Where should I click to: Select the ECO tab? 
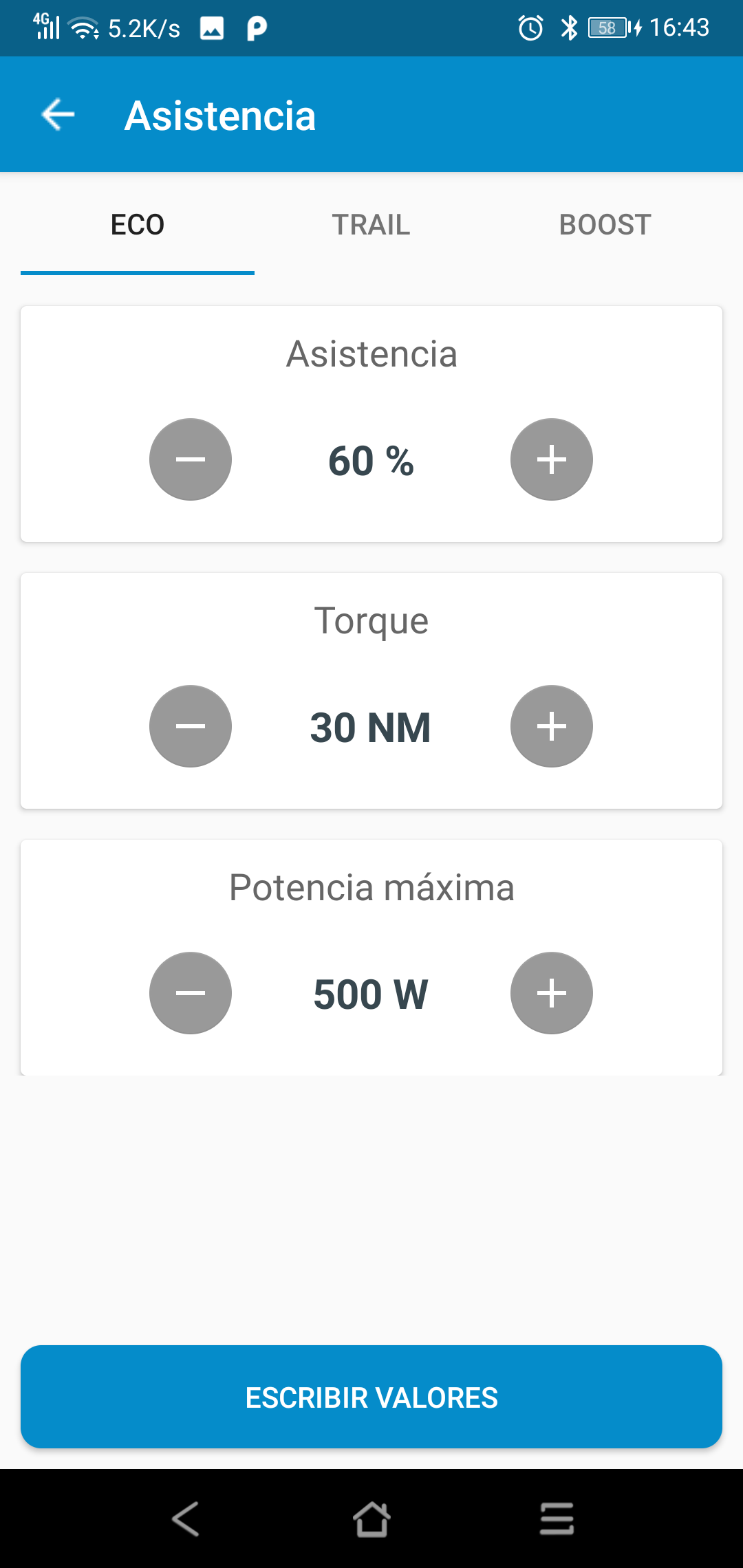tap(138, 225)
